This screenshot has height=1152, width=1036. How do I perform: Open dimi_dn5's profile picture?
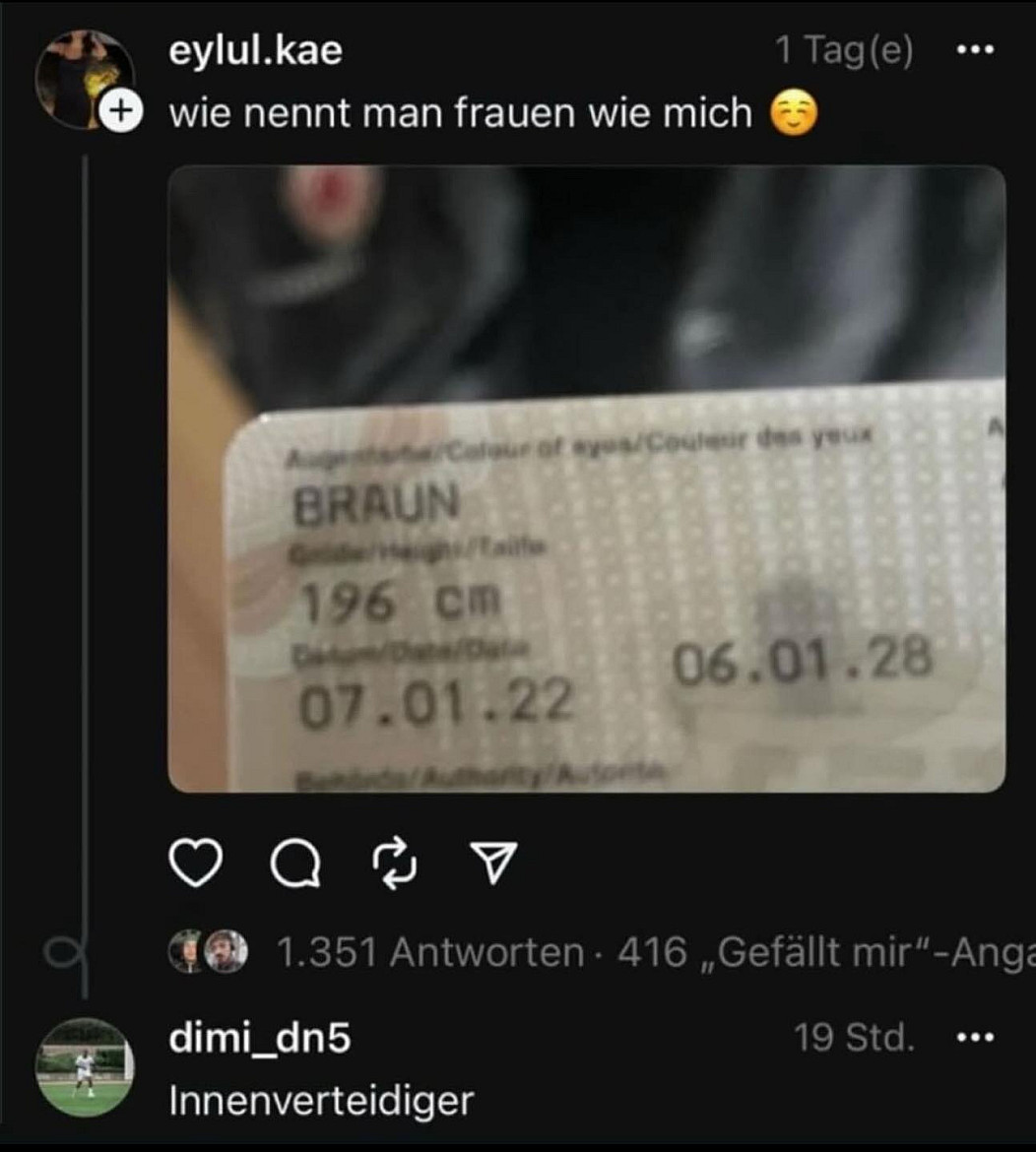pos(85,1067)
